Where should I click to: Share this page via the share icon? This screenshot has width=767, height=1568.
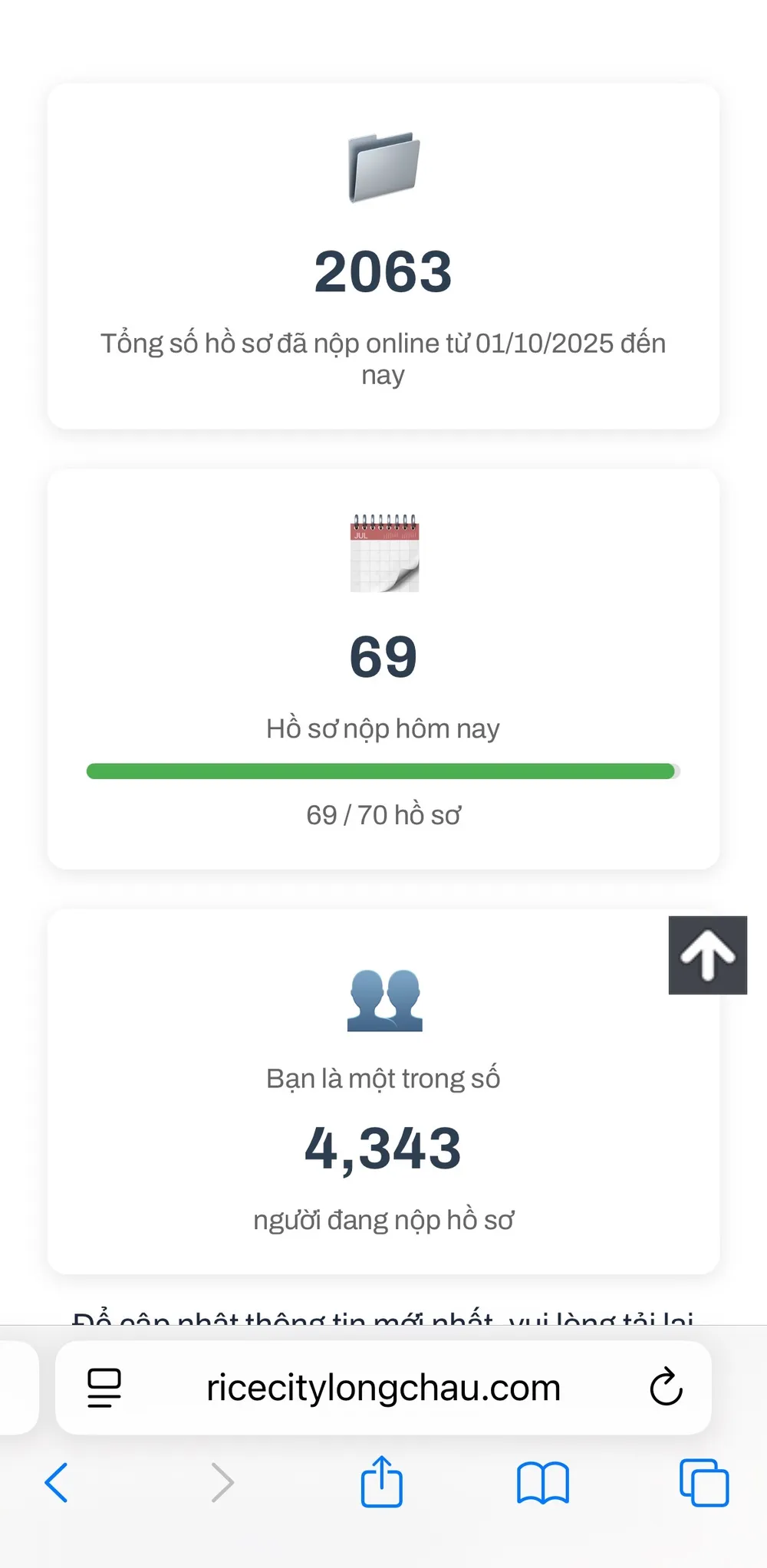point(381,1482)
